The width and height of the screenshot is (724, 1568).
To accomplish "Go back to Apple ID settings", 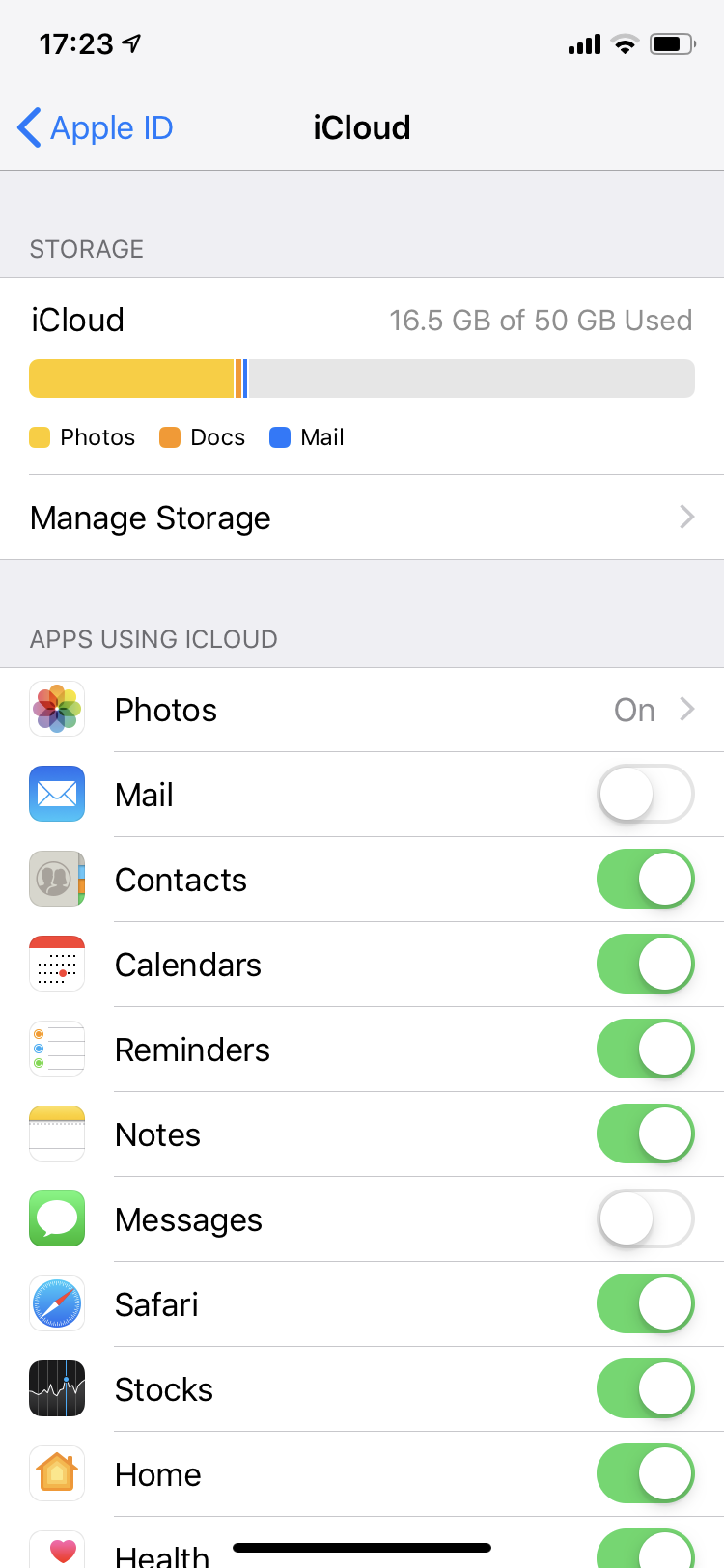I will pyautogui.click(x=96, y=127).
